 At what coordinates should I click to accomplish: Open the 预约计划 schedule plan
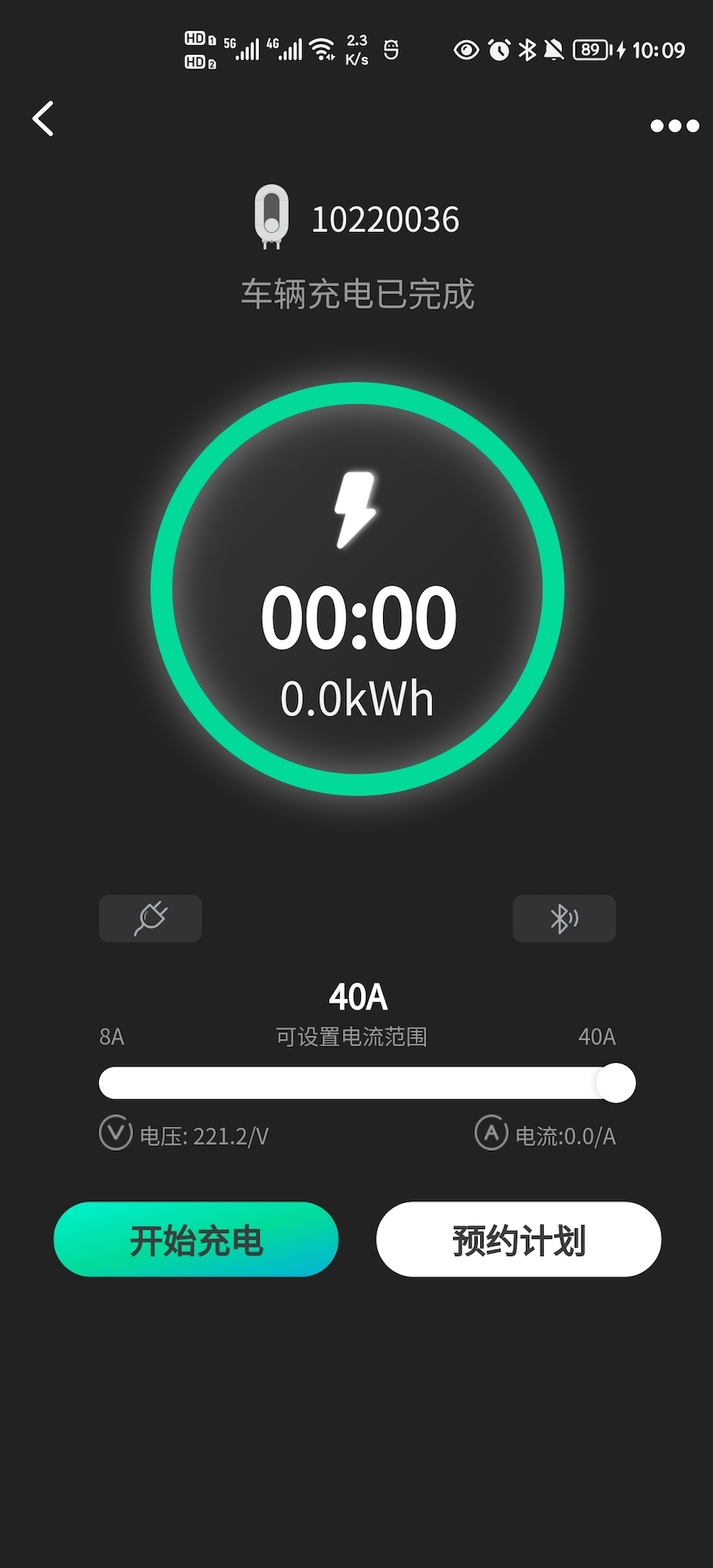point(518,1239)
